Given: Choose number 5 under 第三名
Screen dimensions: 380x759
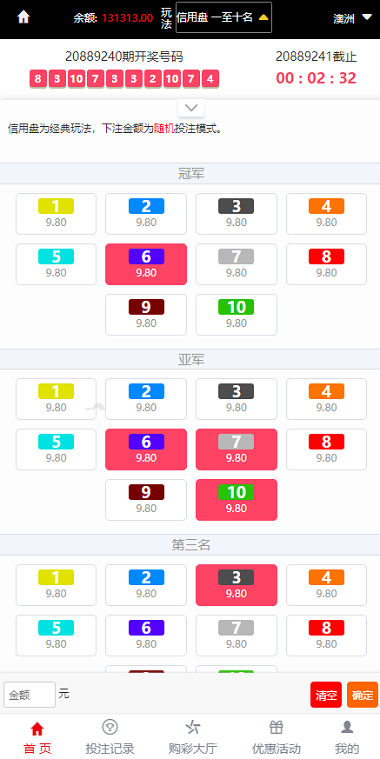Looking at the screenshot, I should click(56, 635).
